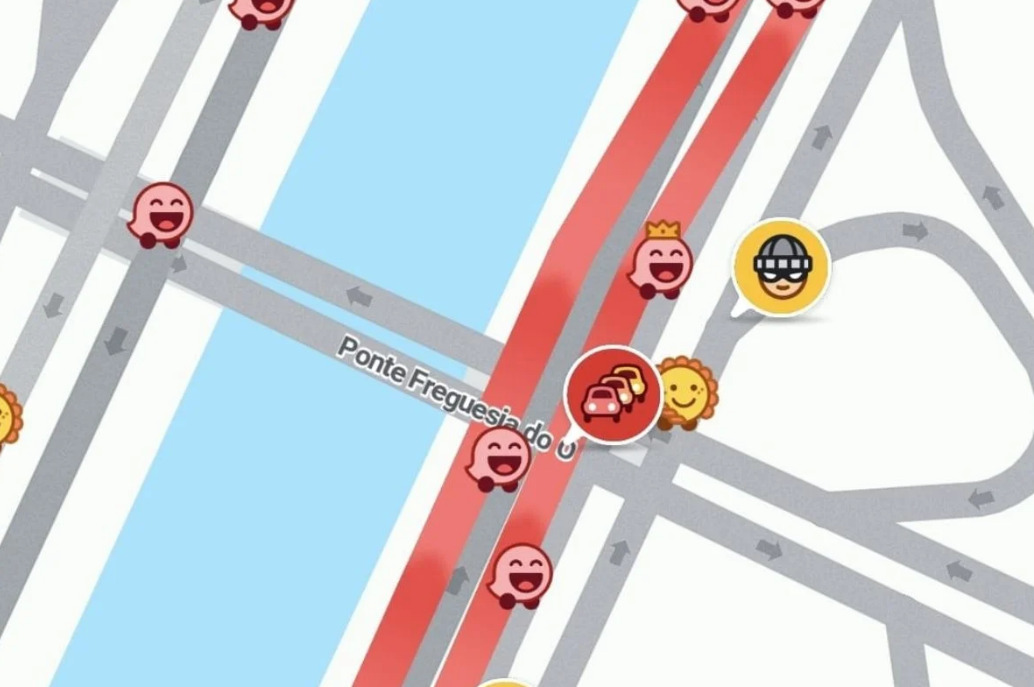Tap the masked thief map pin
The height and width of the screenshot is (687, 1034).
click(x=781, y=265)
